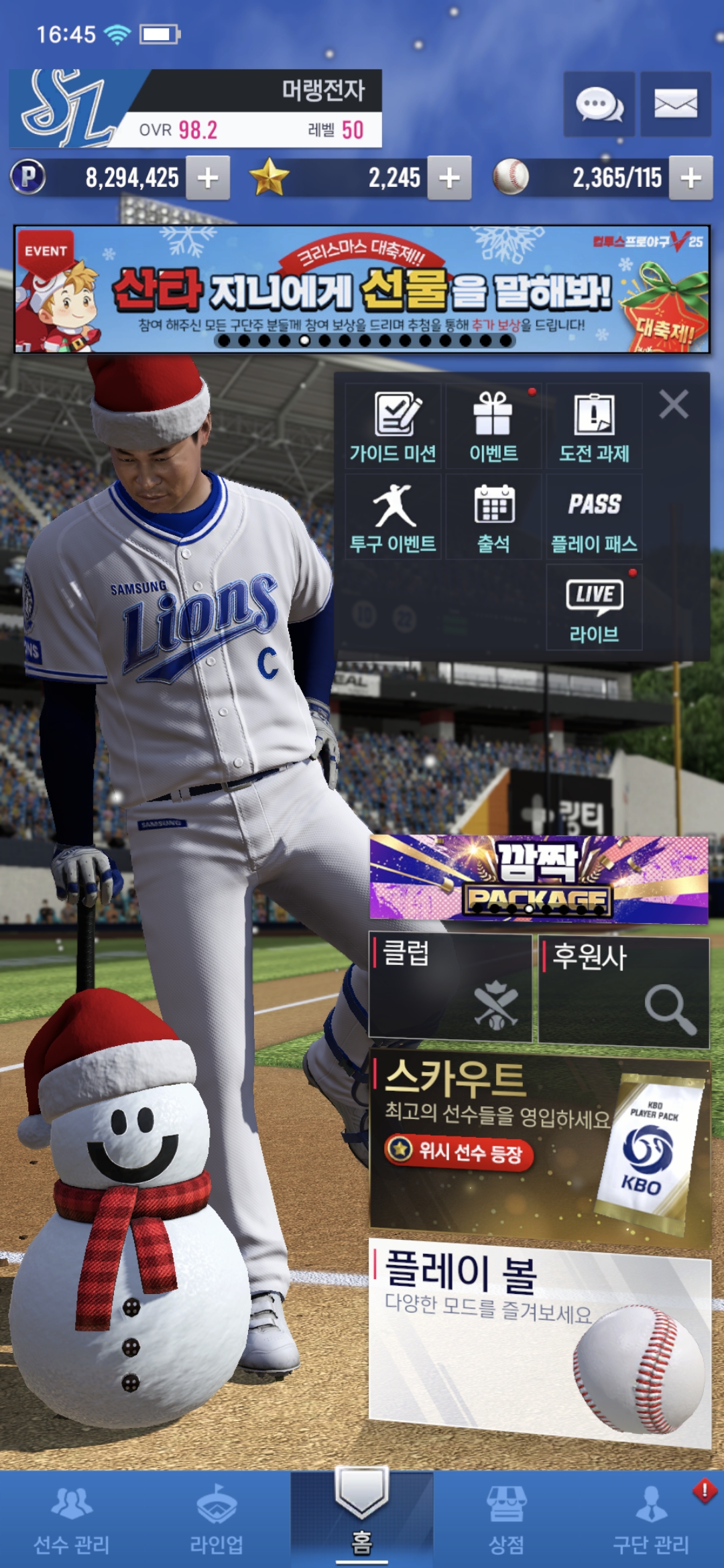The width and height of the screenshot is (724, 1568).
Task: Open 이벤트 gift menu
Action: click(x=493, y=427)
